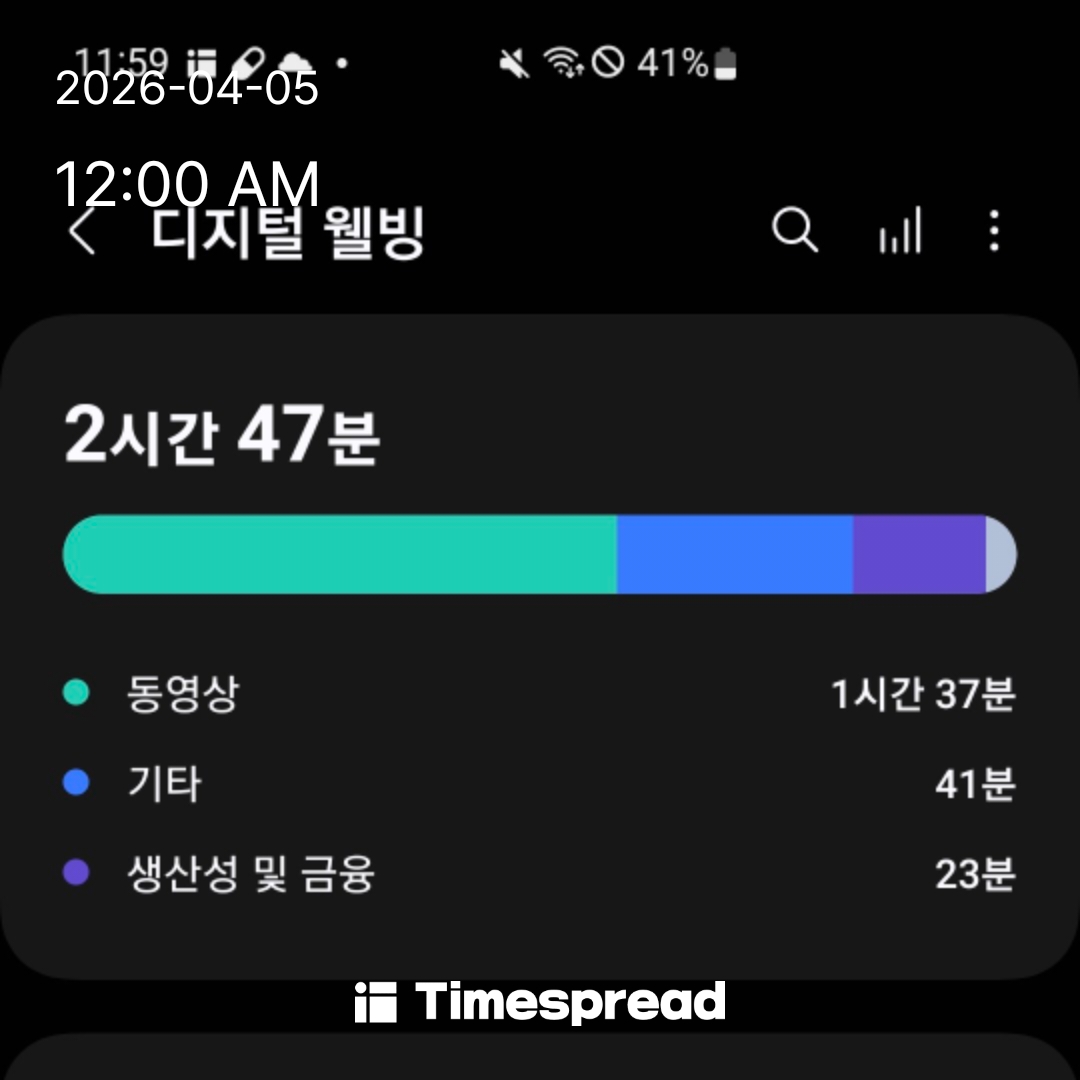1080x1080 pixels.
Task: Go back from Digital Wellbeing (디지털 웰빙)
Action: pyautogui.click(x=83, y=232)
